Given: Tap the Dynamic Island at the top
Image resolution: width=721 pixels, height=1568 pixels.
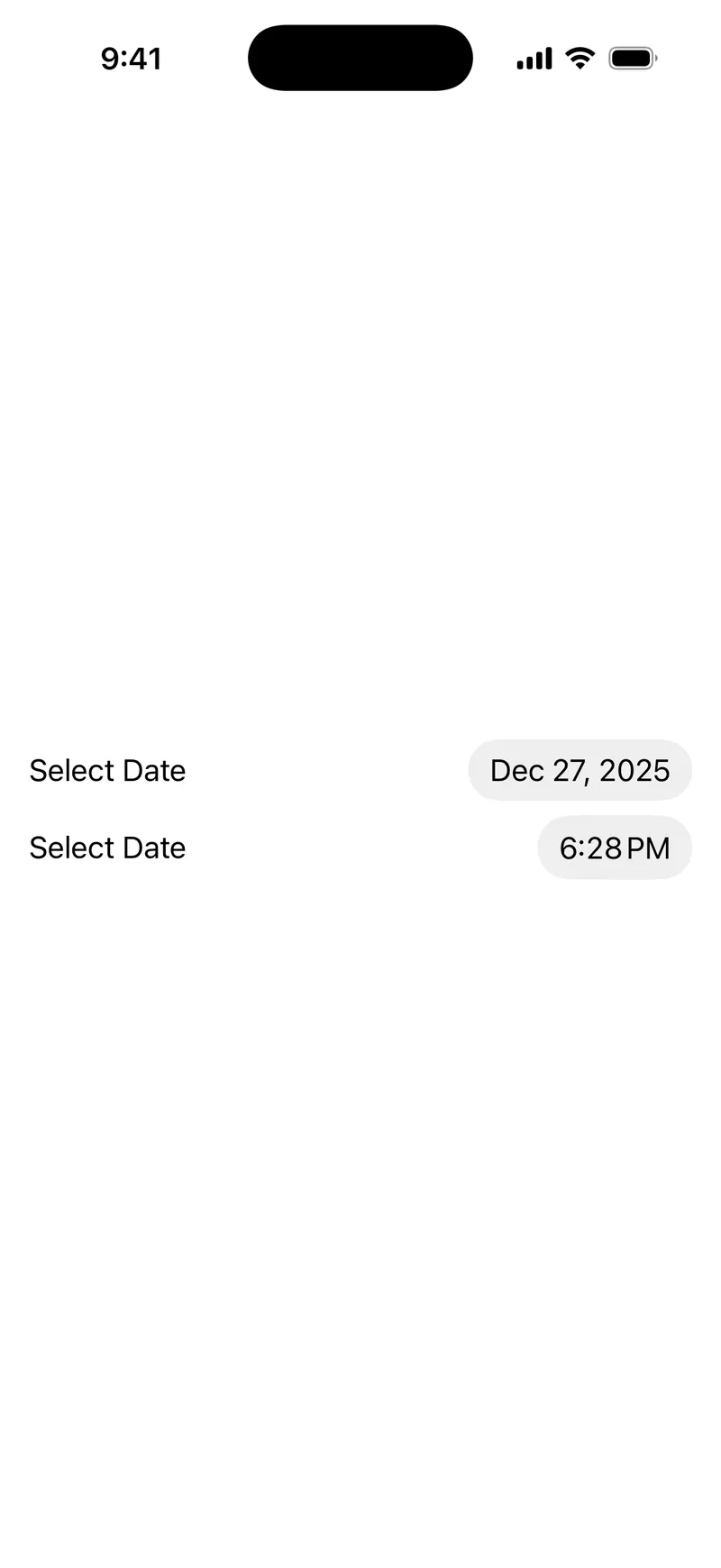Looking at the screenshot, I should pyautogui.click(x=360, y=58).
